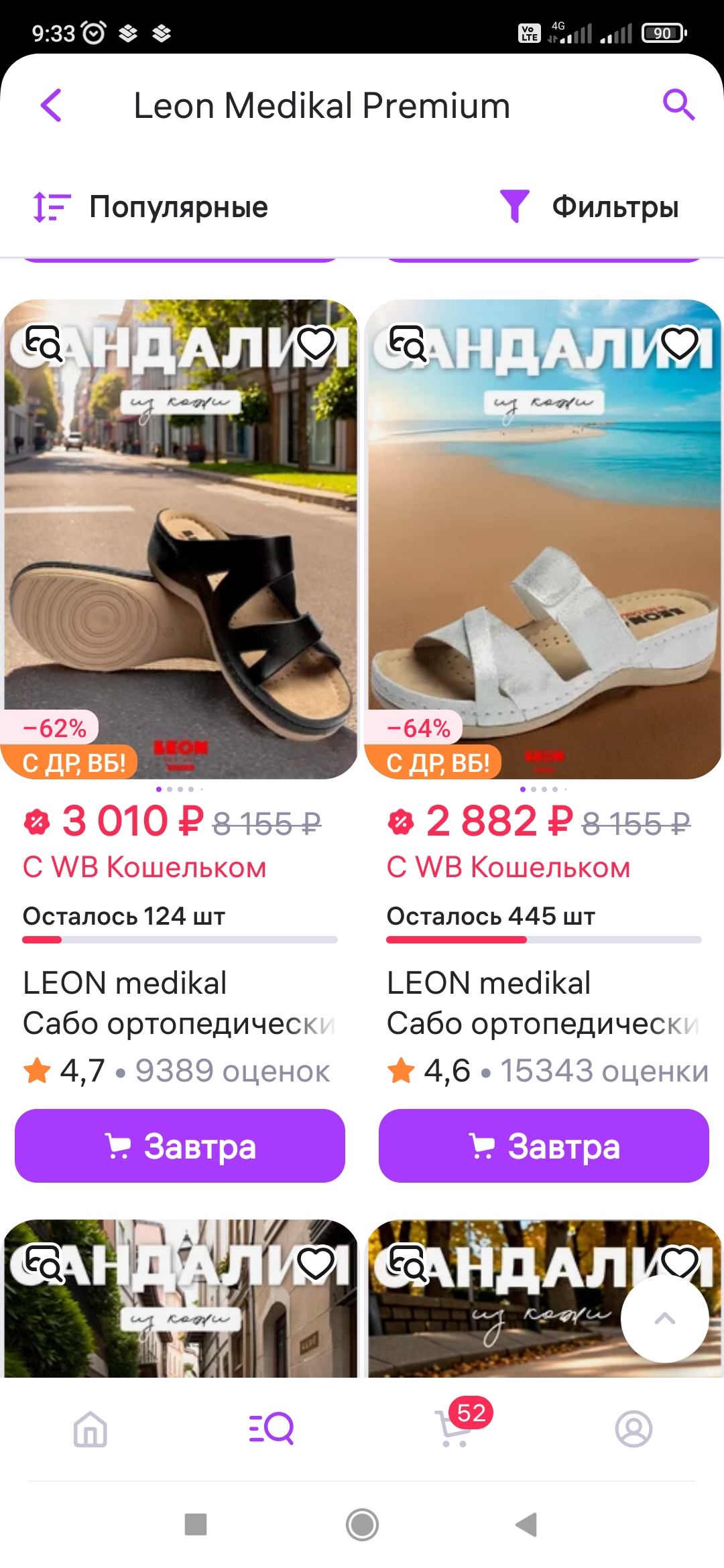Add the silver sandal to favorites

pyautogui.click(x=680, y=343)
